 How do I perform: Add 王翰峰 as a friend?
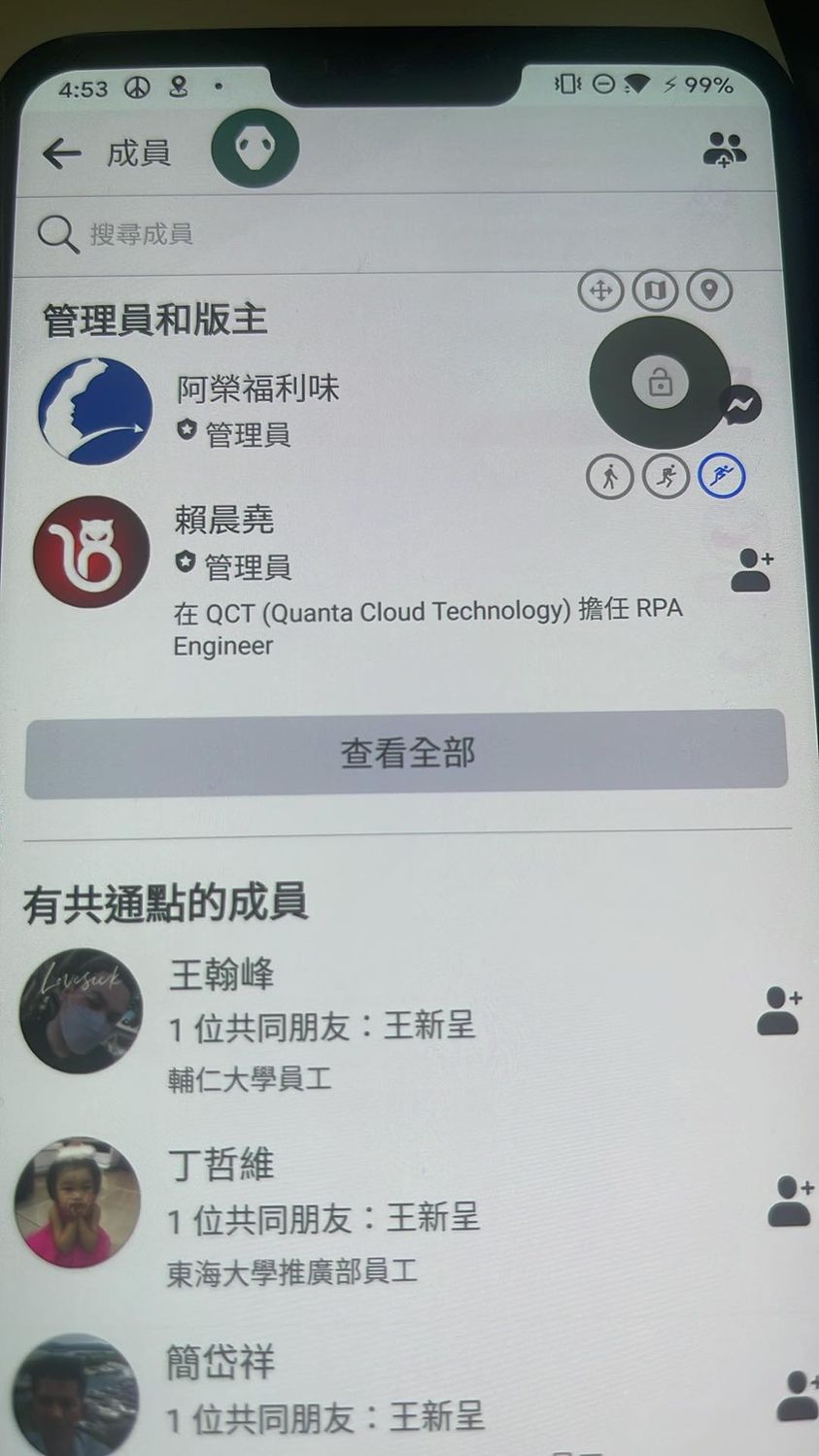(779, 1011)
